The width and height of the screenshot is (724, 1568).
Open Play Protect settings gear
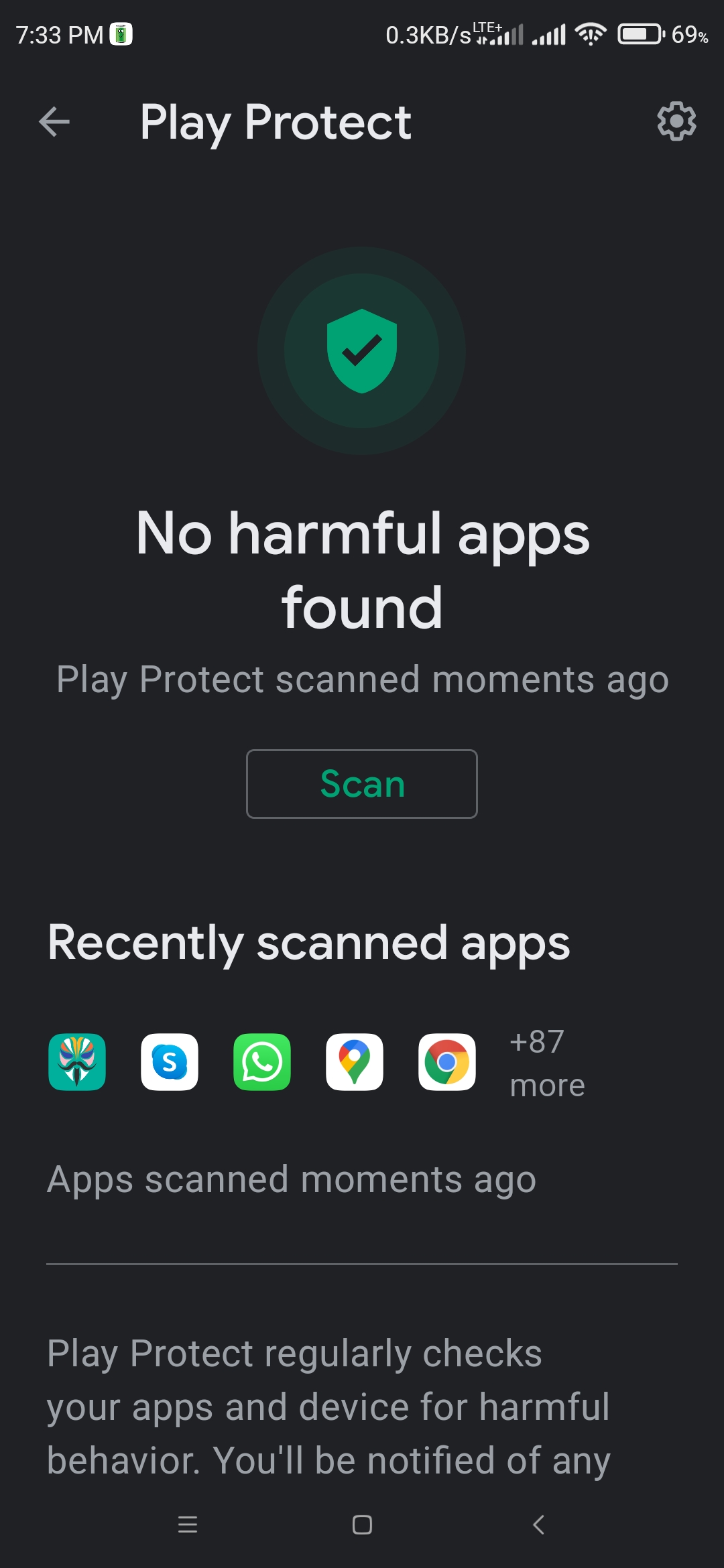[676, 121]
